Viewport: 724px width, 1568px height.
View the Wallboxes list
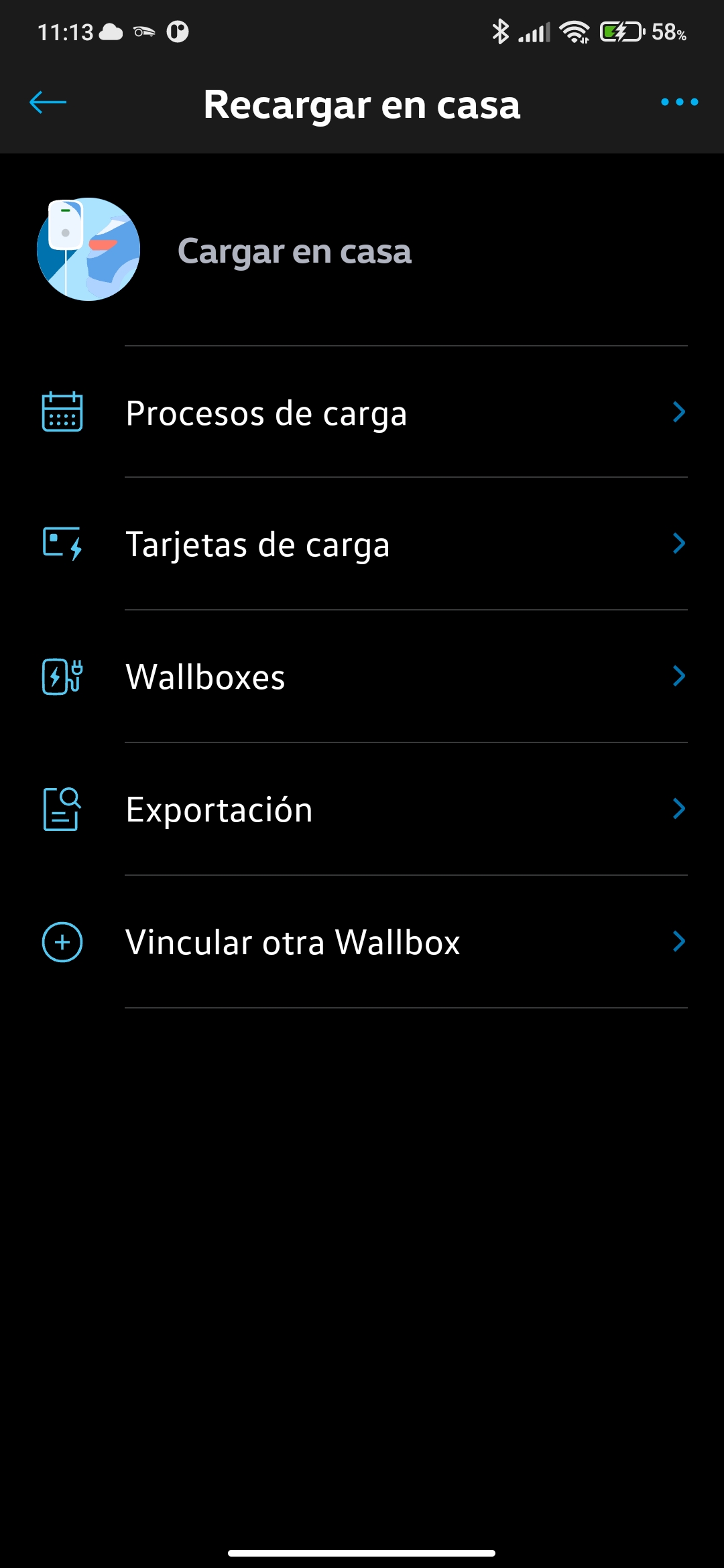coord(362,677)
